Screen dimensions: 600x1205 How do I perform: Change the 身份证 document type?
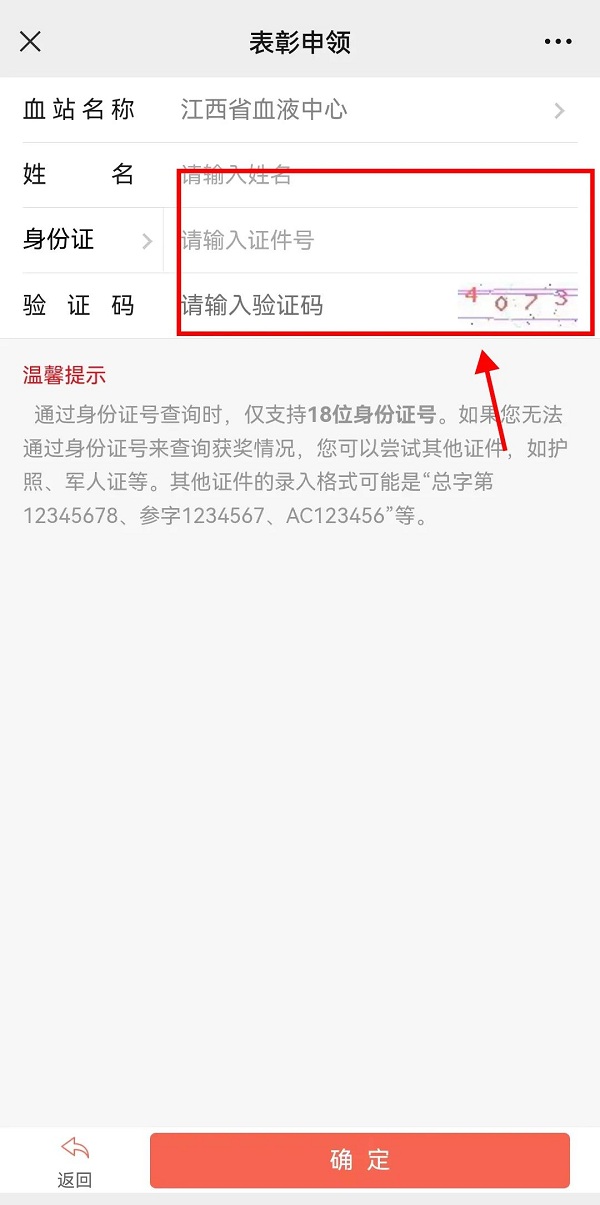tap(88, 240)
